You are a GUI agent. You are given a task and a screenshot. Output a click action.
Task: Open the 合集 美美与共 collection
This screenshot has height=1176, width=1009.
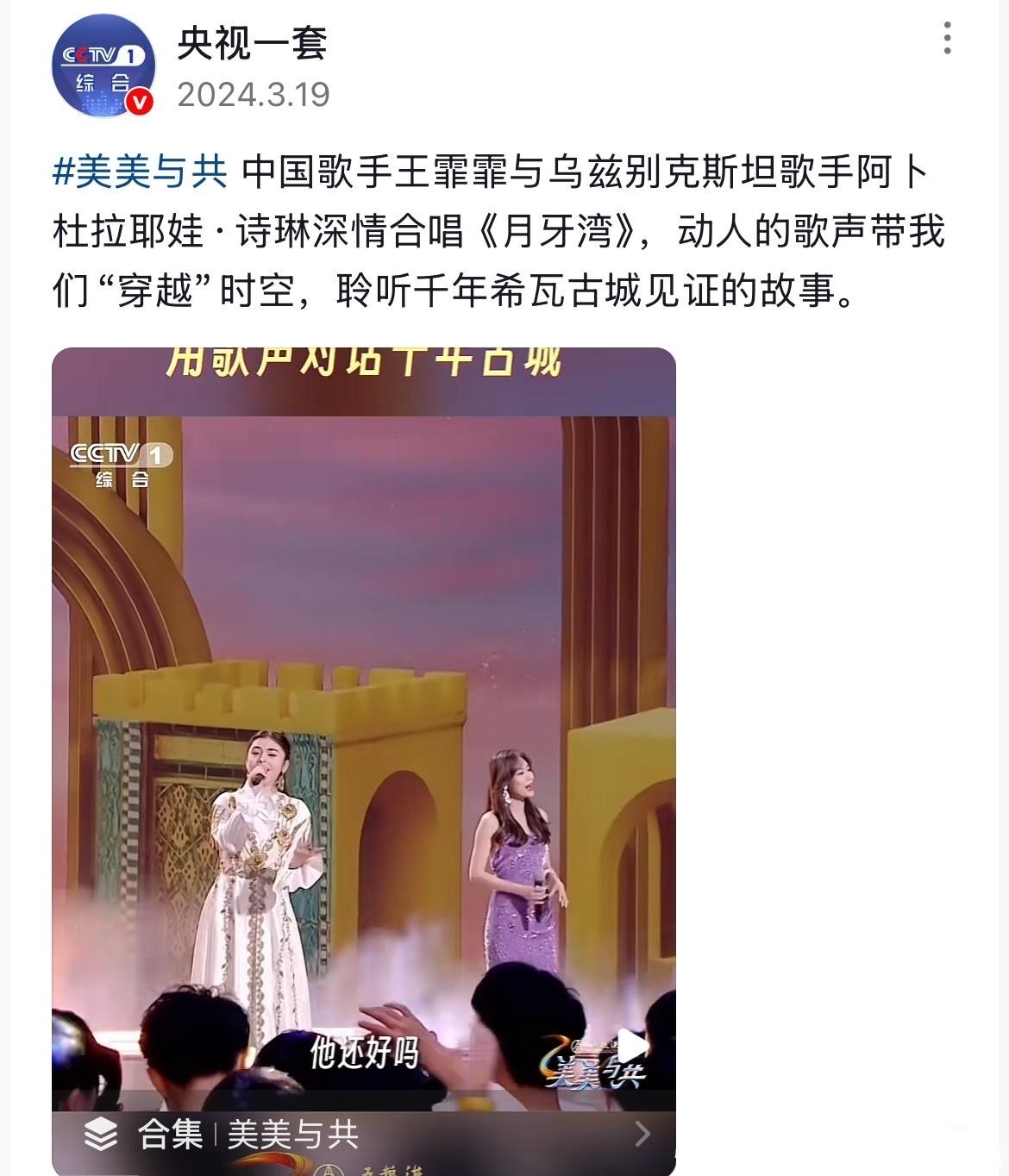pos(363,1134)
